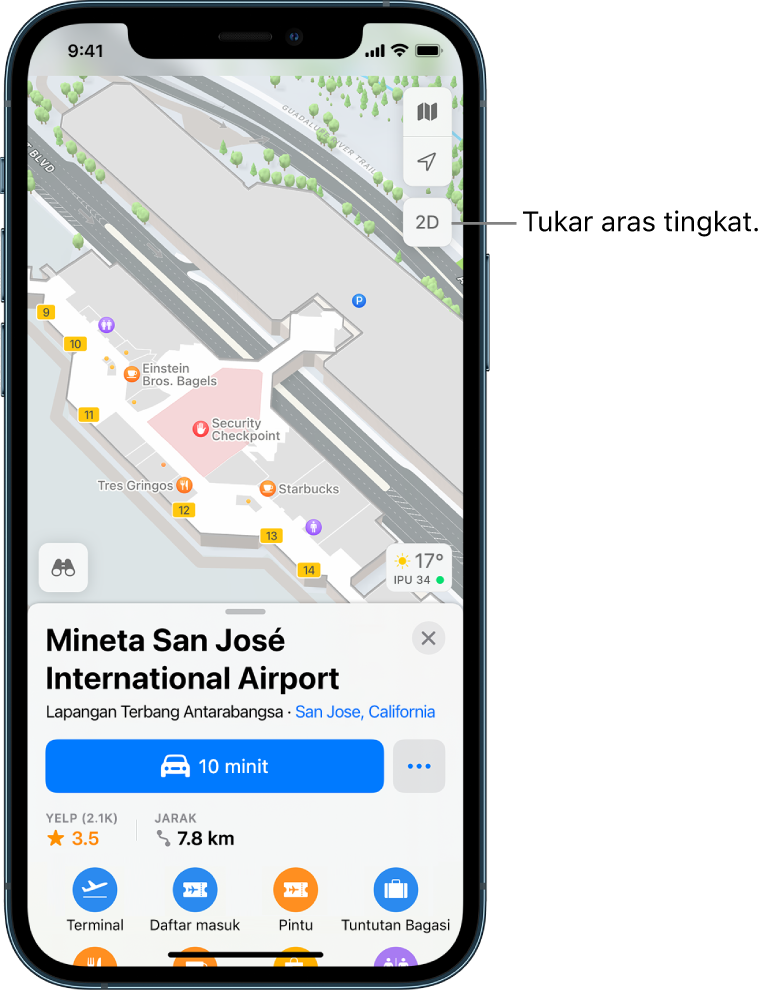Open the weather info widget
Screen dimensions: 774x990
pyautogui.click(x=419, y=569)
